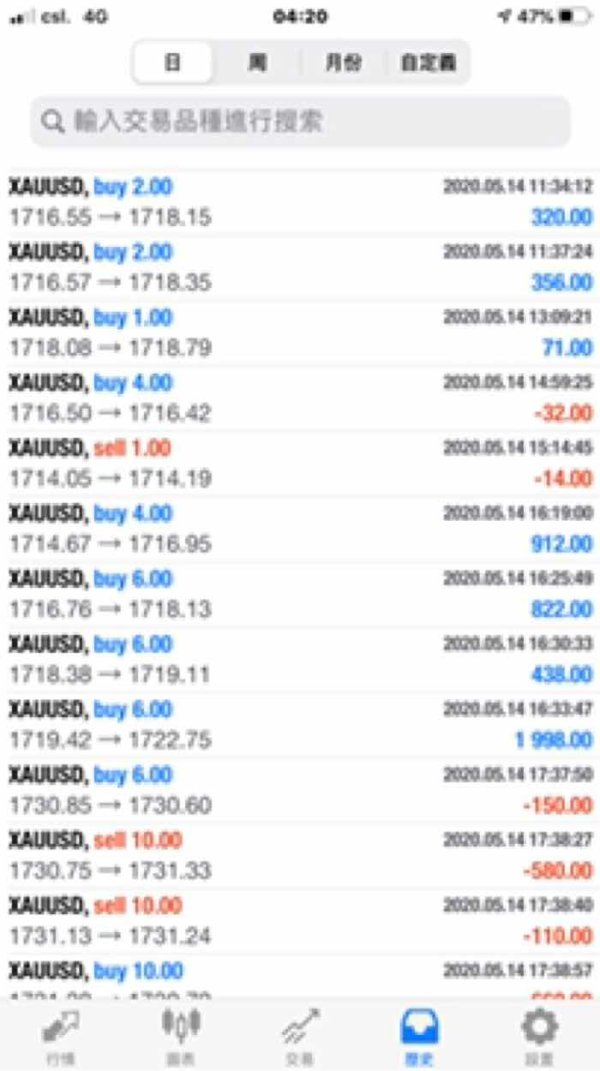600x1071 pixels.
Task: View the sell 1.00 trade at 15:14:45
Action: tap(300, 463)
